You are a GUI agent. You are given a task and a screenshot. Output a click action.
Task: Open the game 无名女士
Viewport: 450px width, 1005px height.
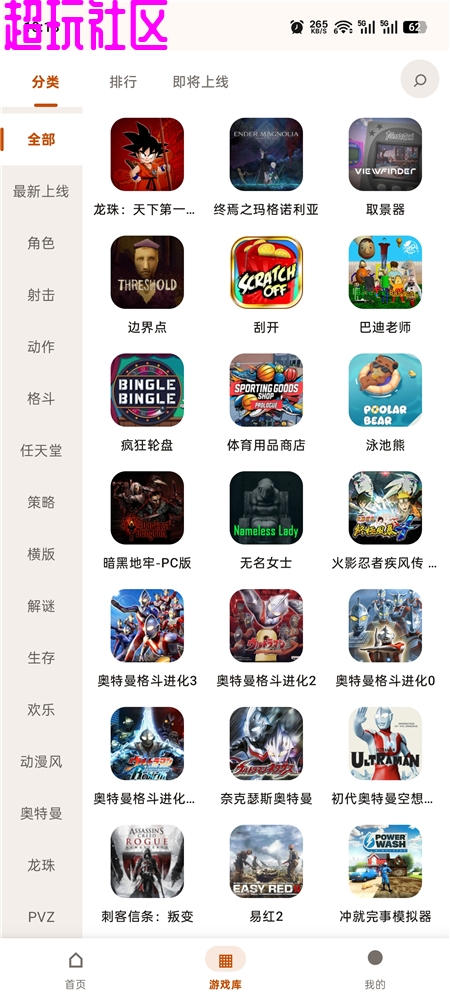(266, 521)
